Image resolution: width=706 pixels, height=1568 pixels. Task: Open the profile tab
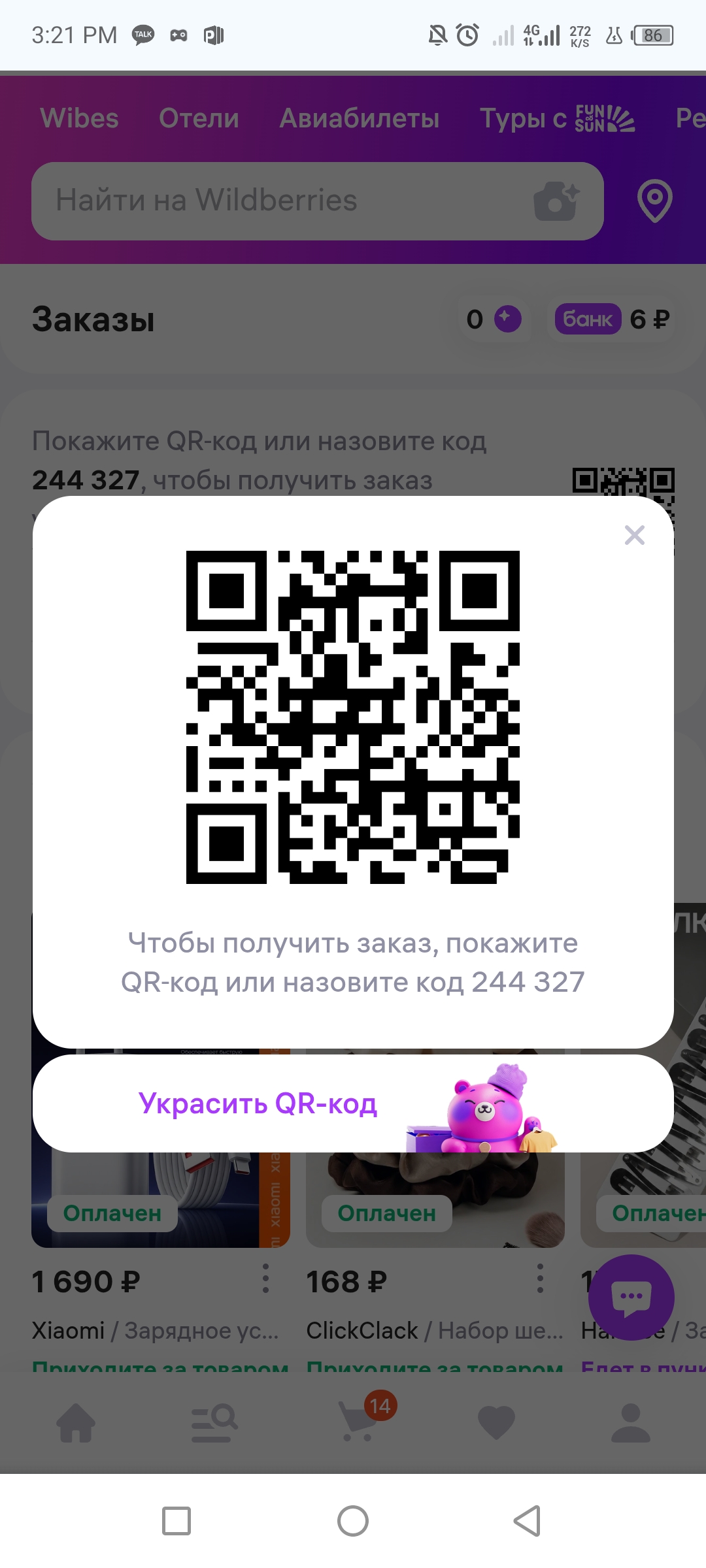(630, 1422)
